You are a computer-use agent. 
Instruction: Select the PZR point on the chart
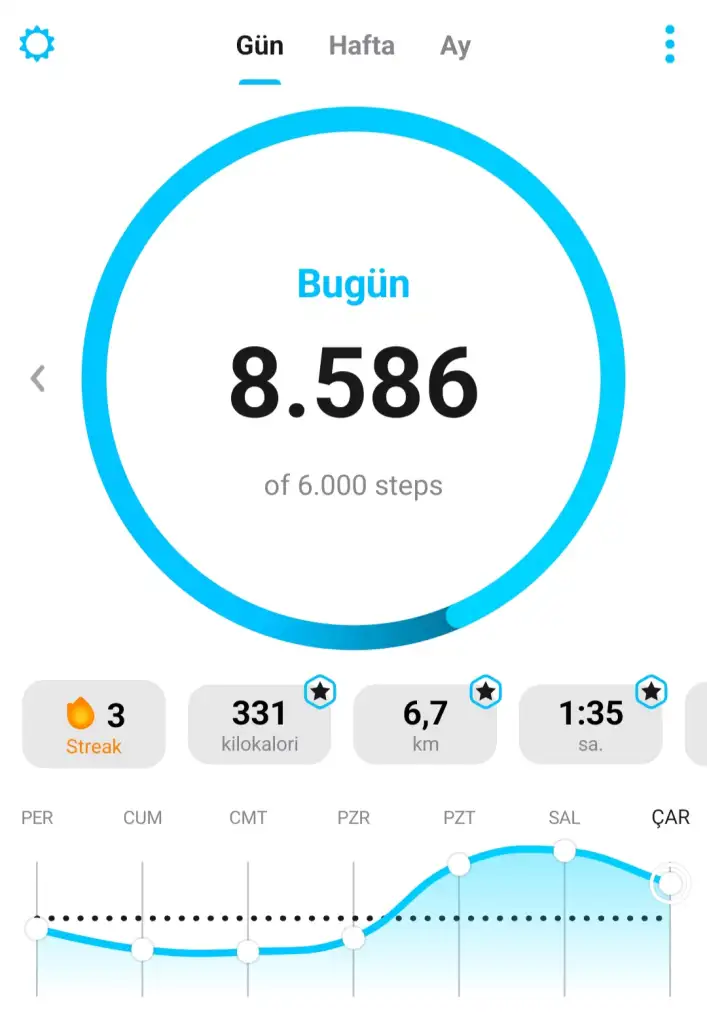click(x=353, y=937)
